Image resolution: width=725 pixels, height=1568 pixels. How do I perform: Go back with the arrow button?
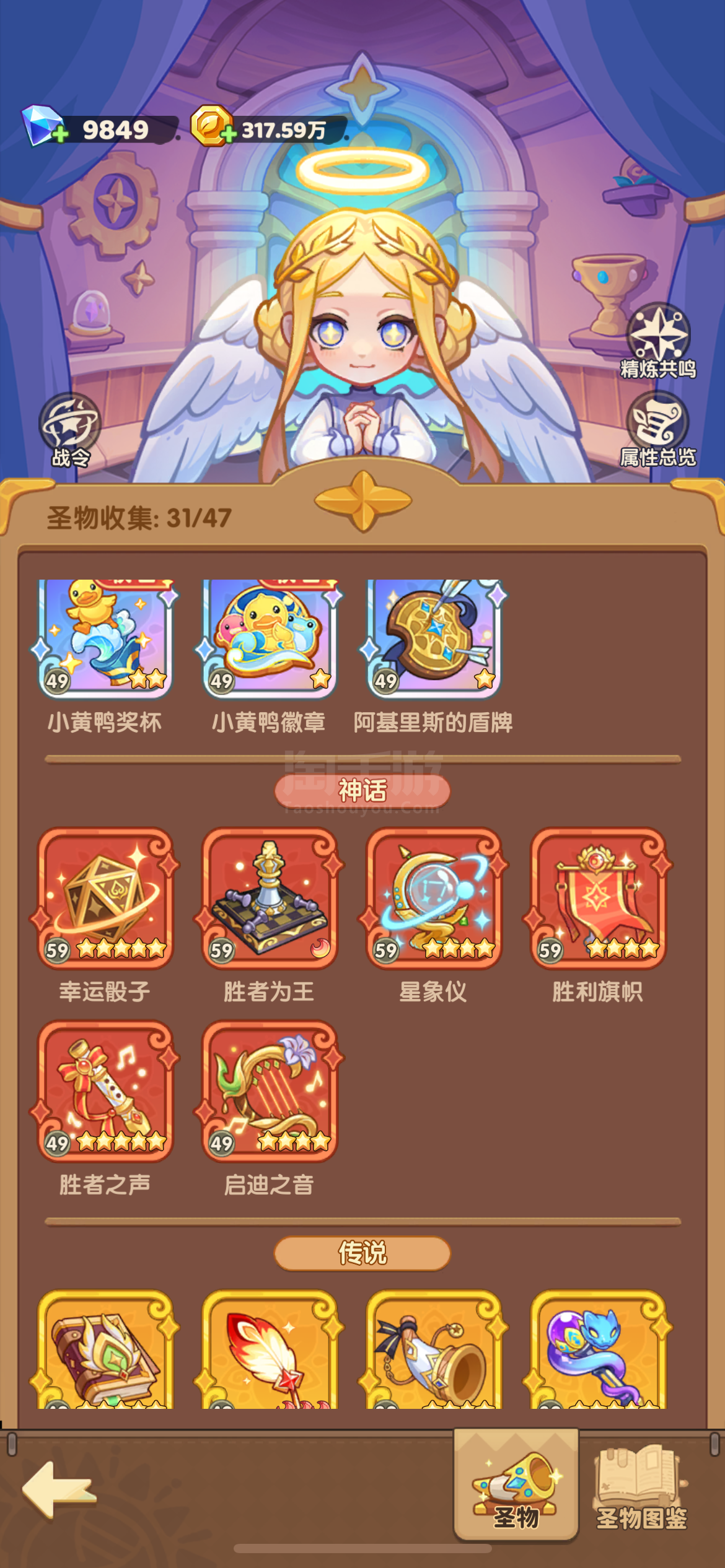59,1490
